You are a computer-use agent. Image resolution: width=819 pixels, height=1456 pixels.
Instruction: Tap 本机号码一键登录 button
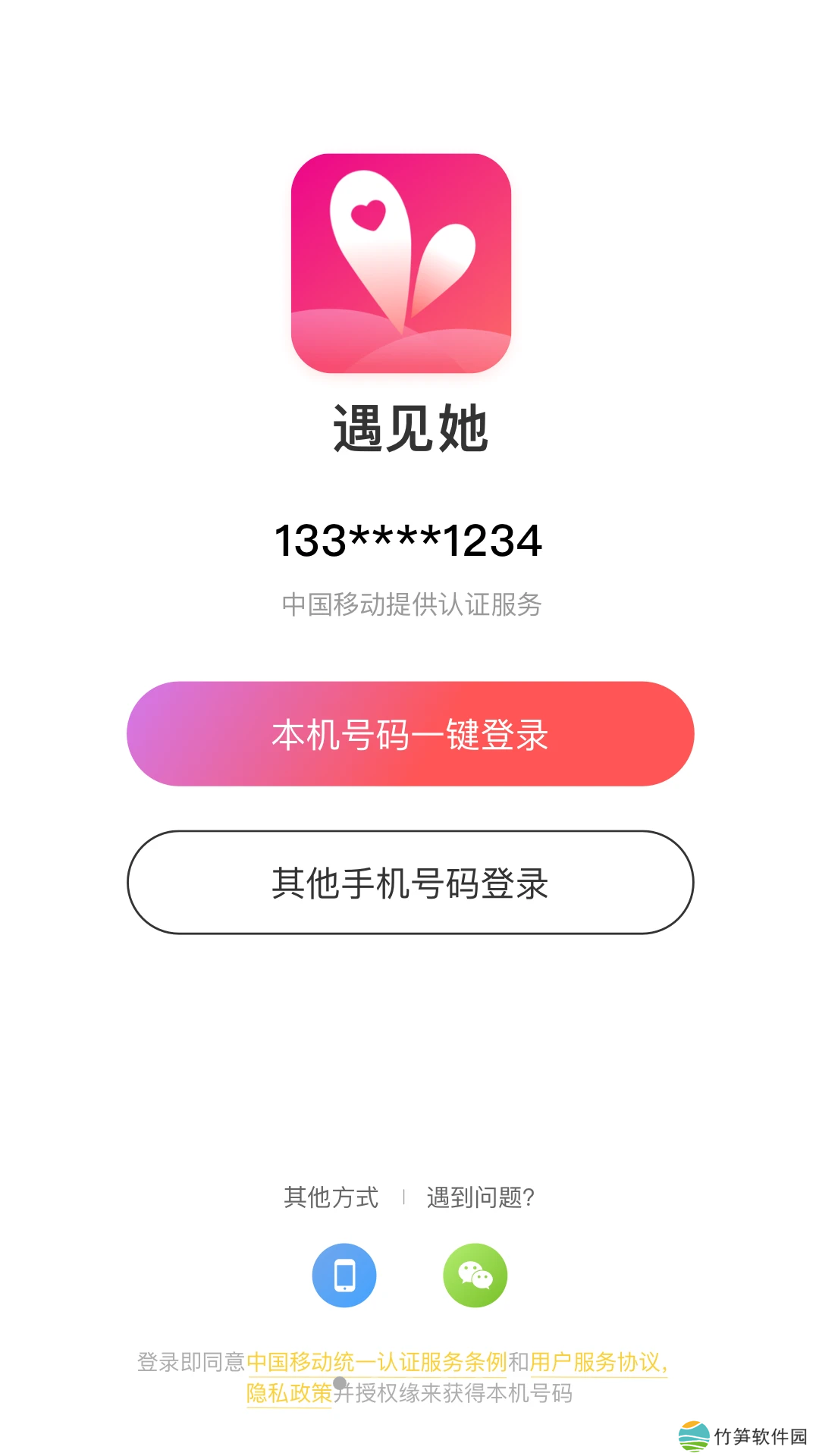click(x=409, y=733)
